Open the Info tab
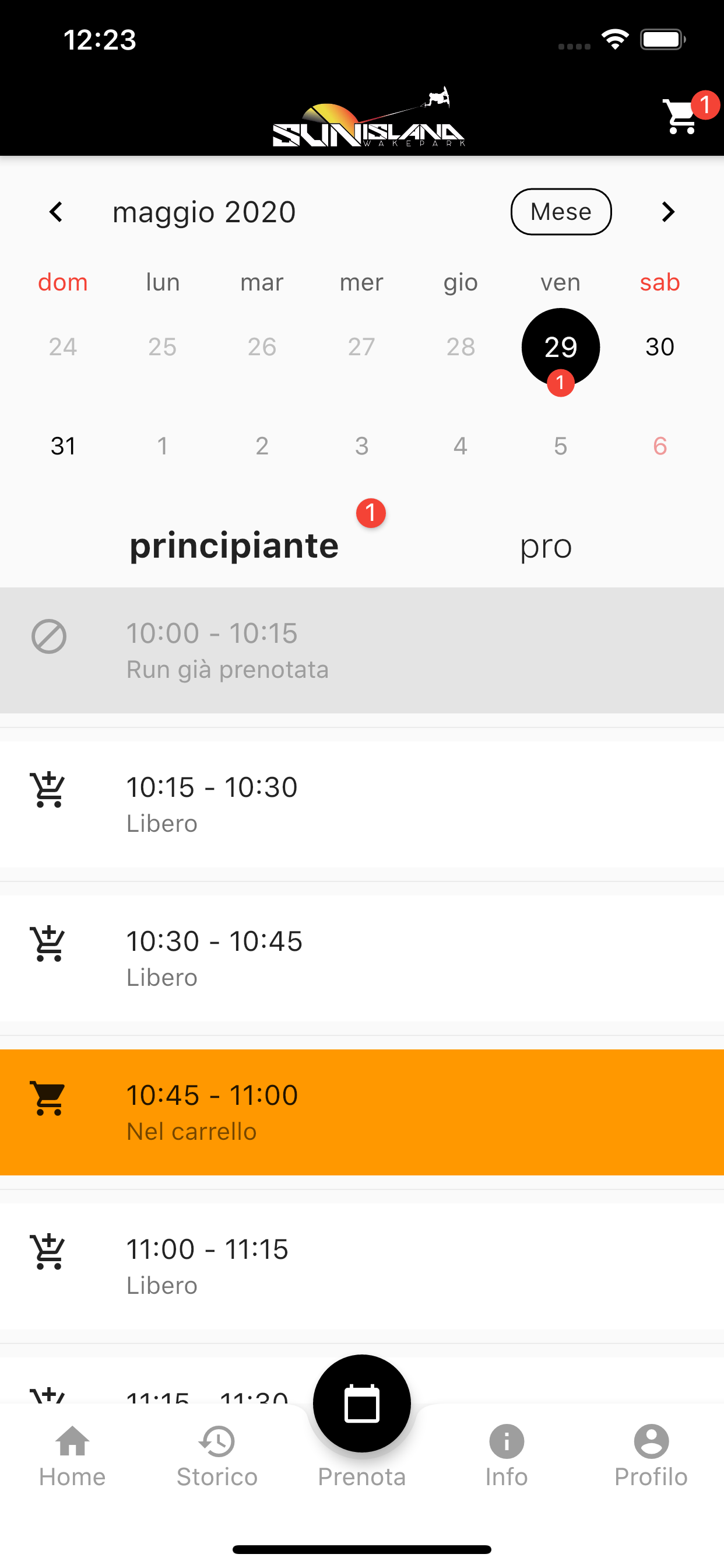This screenshot has height=1568, width=724. pos(506,1457)
